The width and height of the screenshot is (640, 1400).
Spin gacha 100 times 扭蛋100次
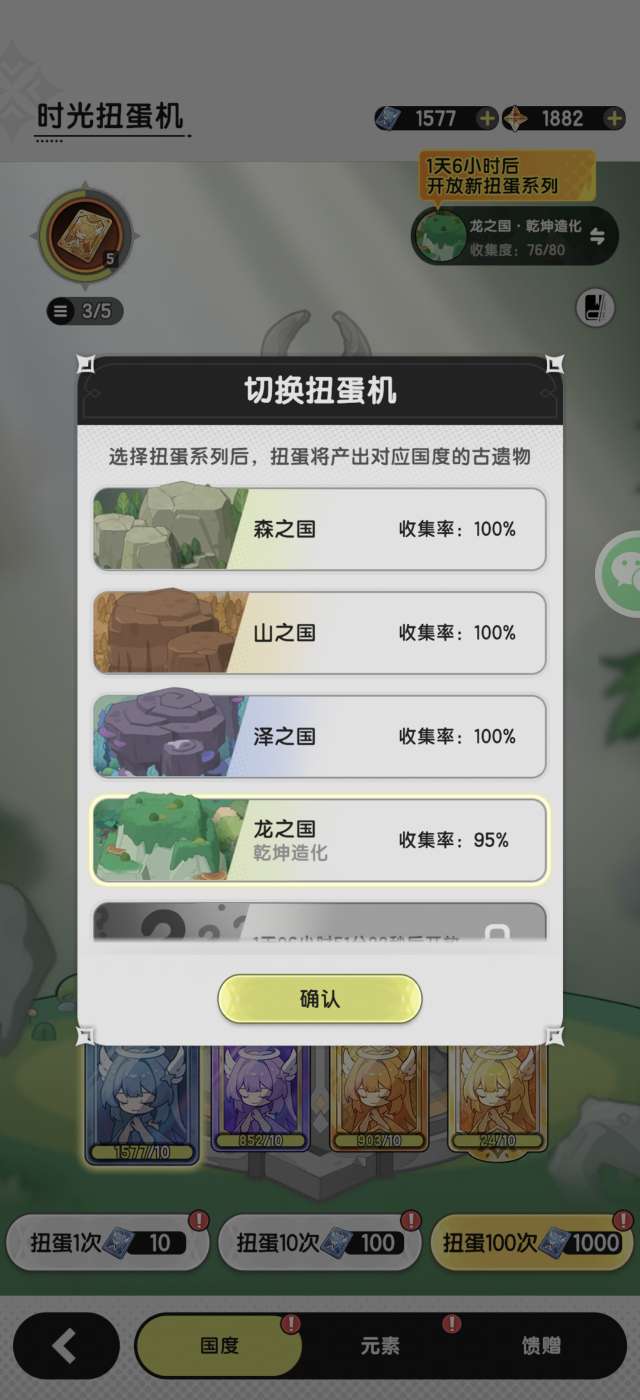point(532,1243)
